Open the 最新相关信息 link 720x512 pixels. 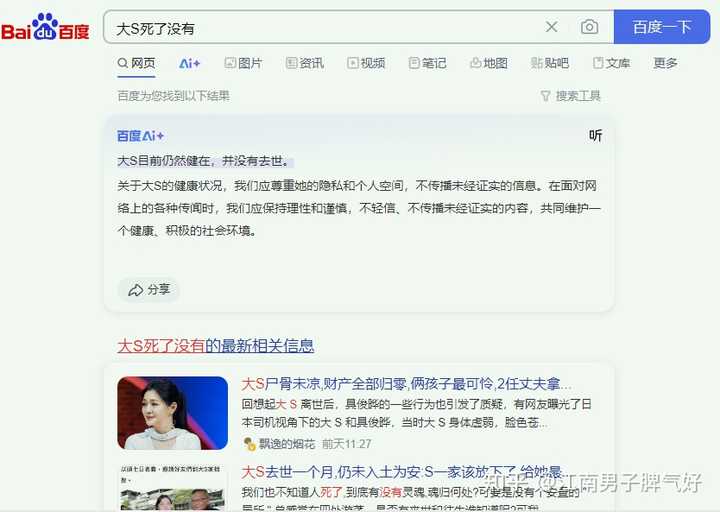(216, 346)
